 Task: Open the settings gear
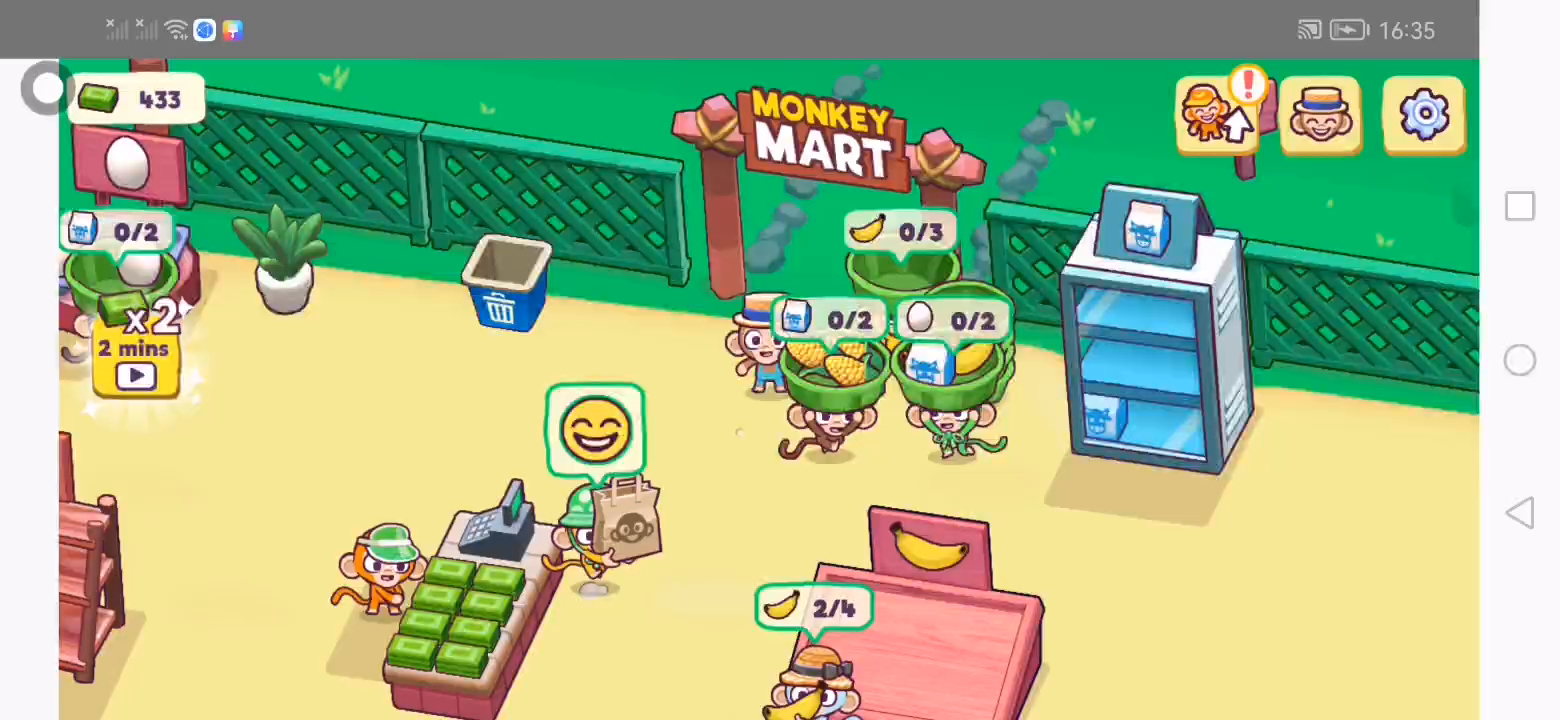click(x=1424, y=115)
